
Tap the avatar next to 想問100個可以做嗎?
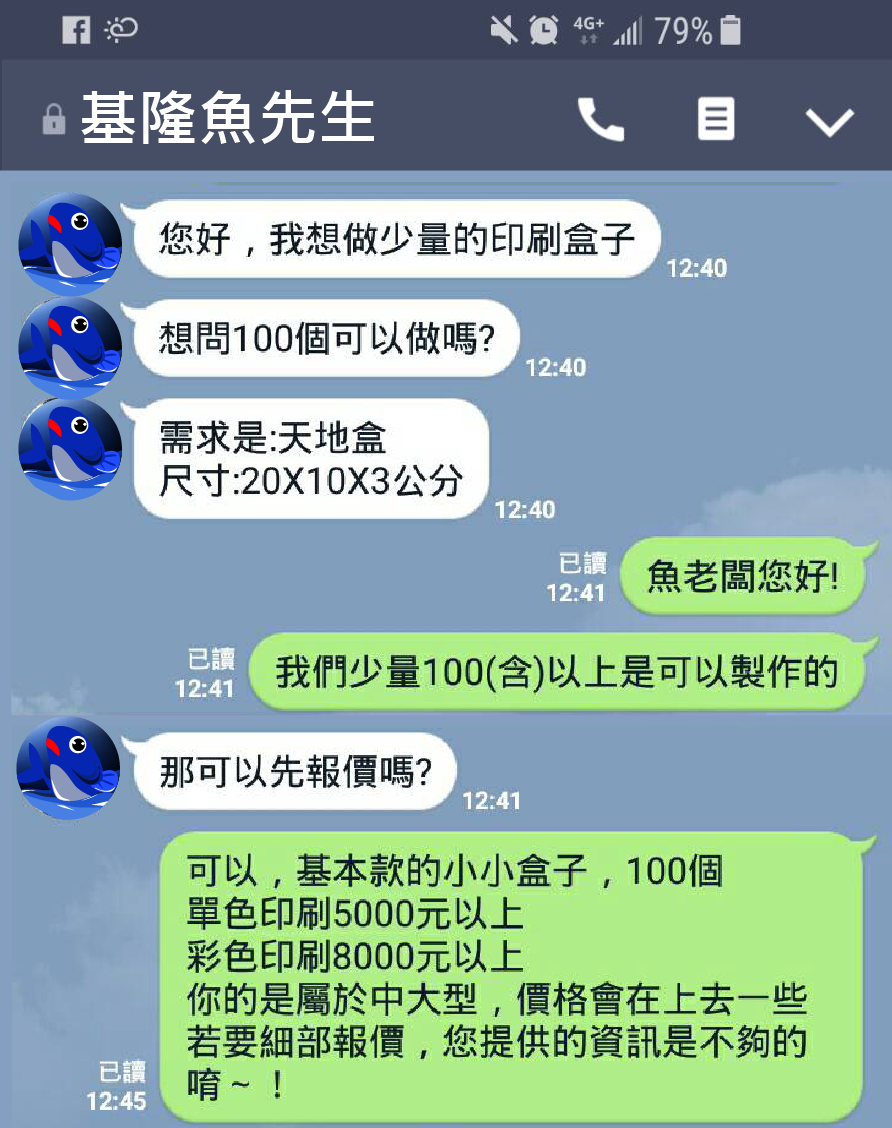pyautogui.click(x=70, y=346)
